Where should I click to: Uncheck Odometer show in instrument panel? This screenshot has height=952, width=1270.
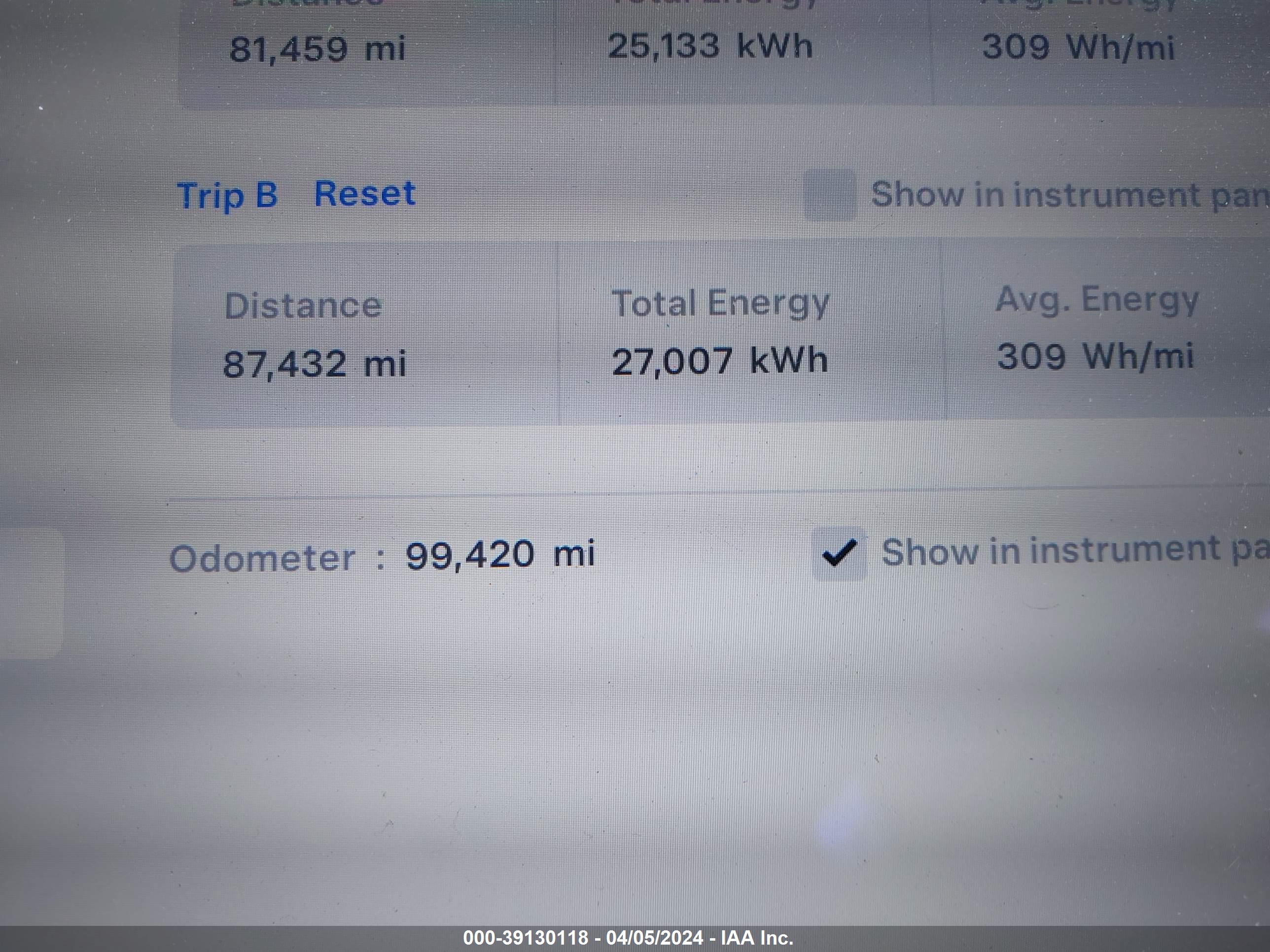pos(839,554)
